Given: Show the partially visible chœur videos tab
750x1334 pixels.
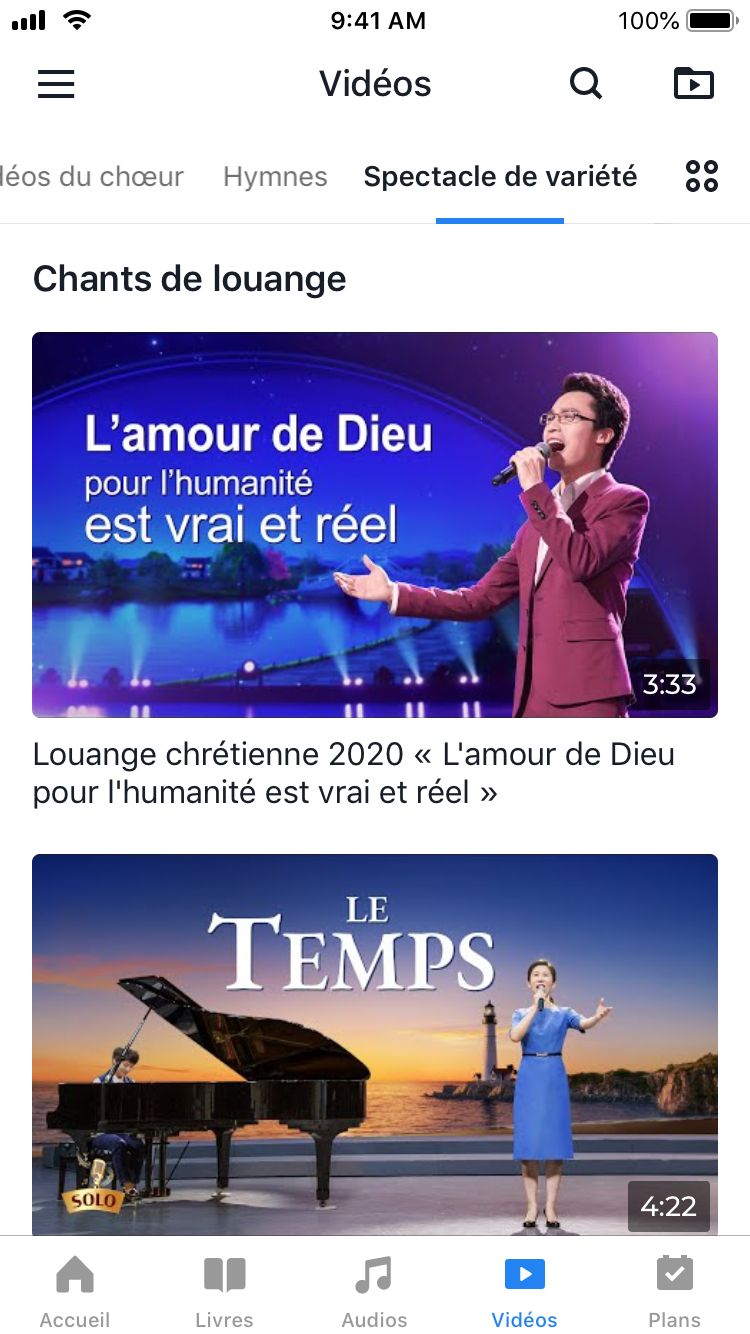Looking at the screenshot, I should click(92, 177).
